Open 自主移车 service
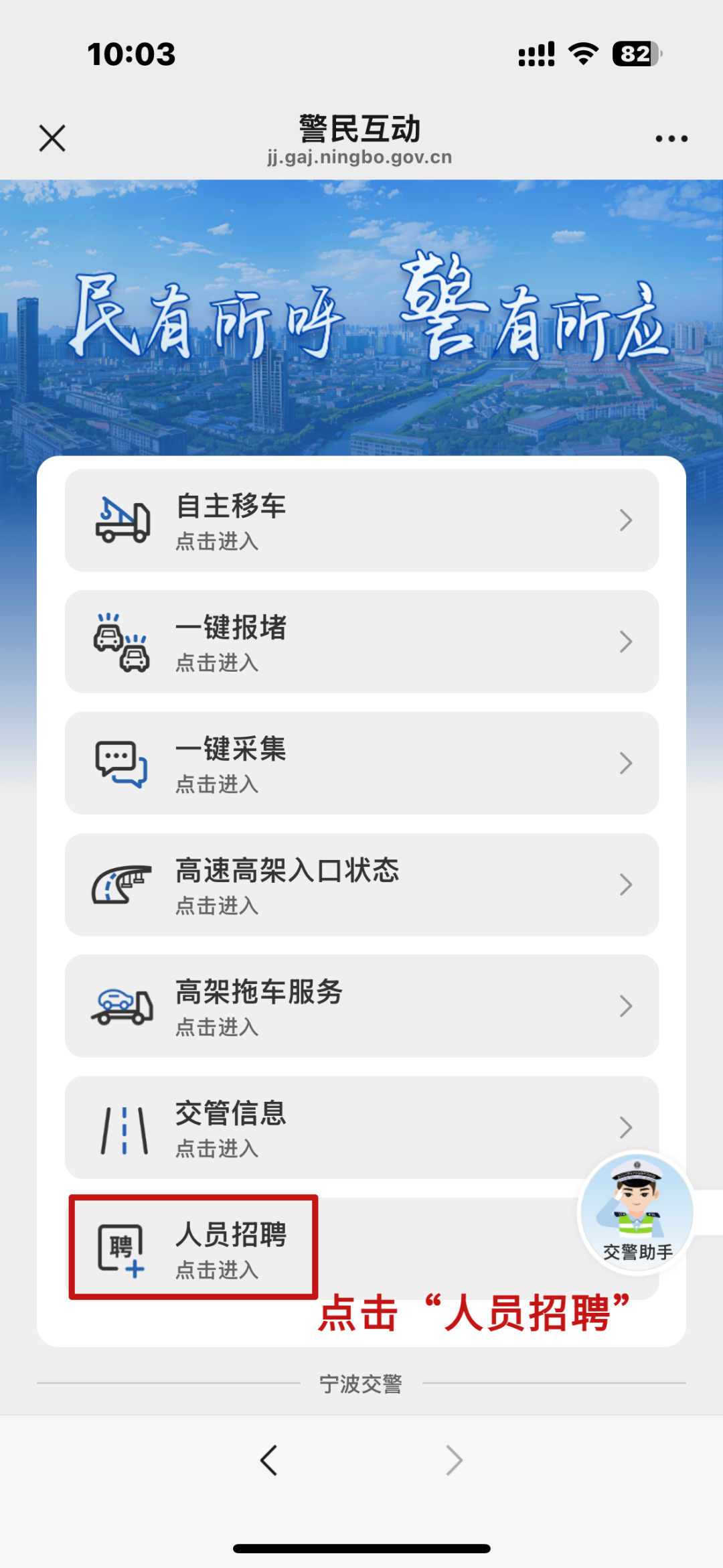 point(361,520)
